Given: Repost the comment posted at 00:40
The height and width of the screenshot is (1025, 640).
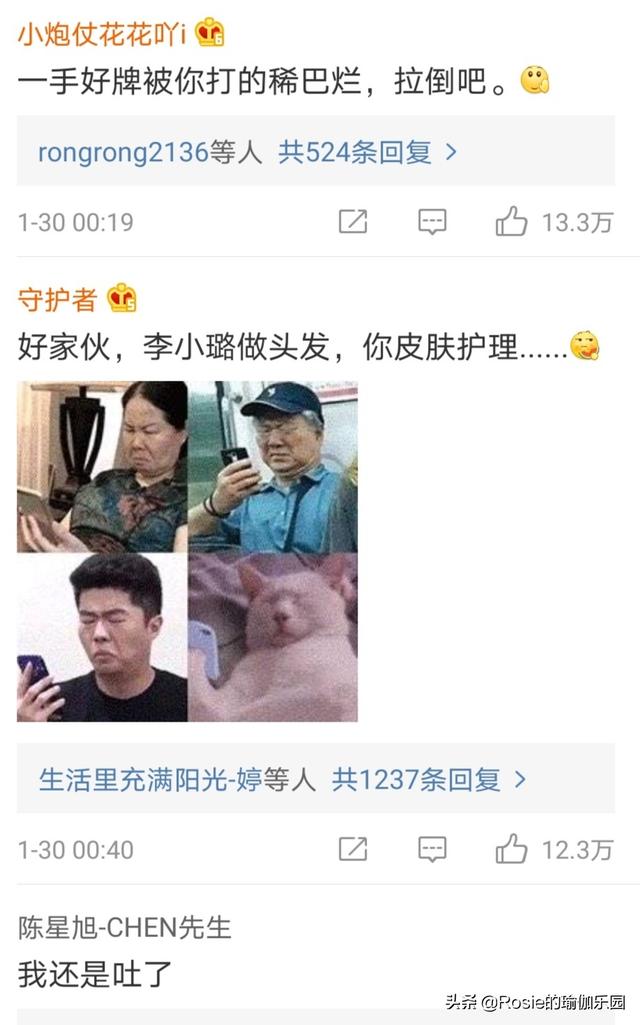Looking at the screenshot, I should [353, 849].
